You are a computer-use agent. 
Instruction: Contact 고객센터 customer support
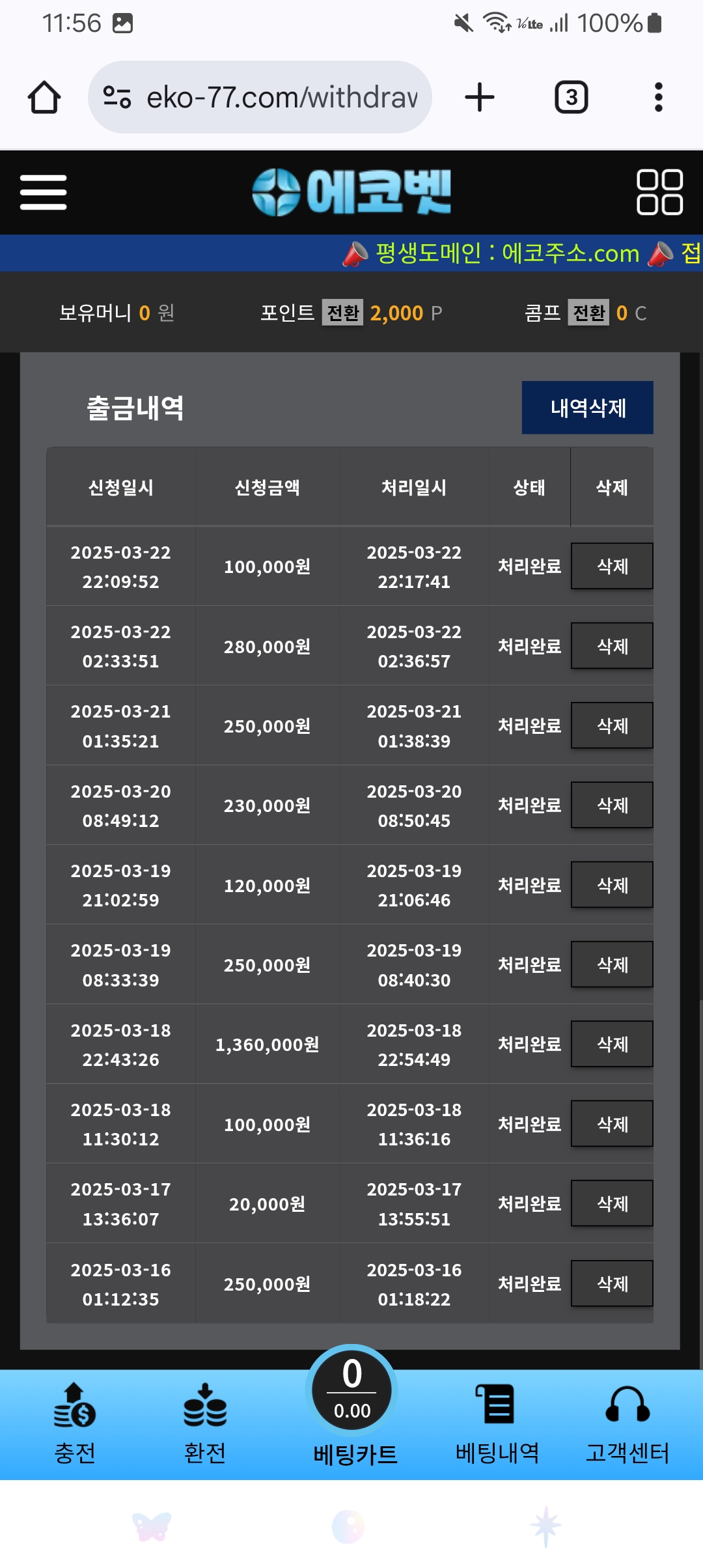point(627,1423)
